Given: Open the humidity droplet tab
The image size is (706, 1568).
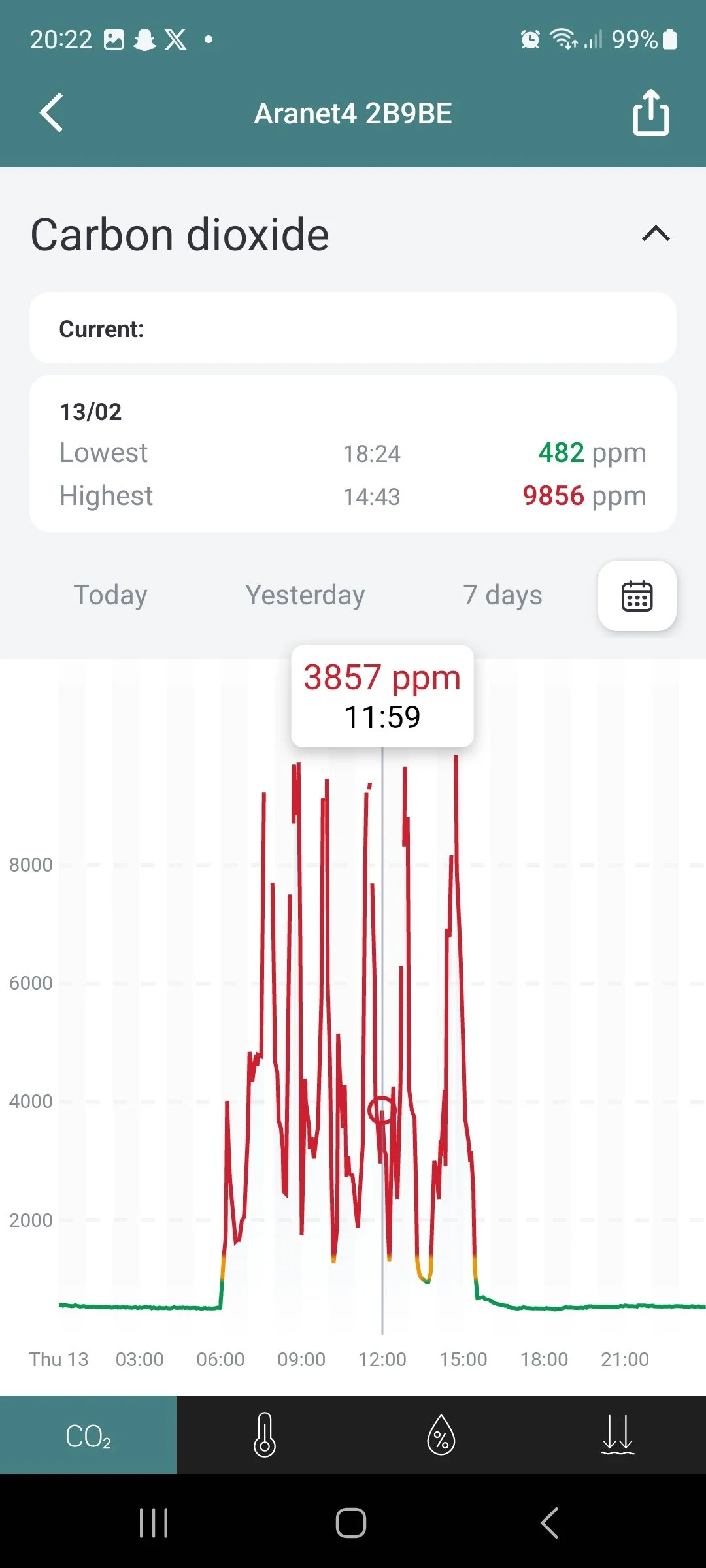Looking at the screenshot, I should point(441,1435).
